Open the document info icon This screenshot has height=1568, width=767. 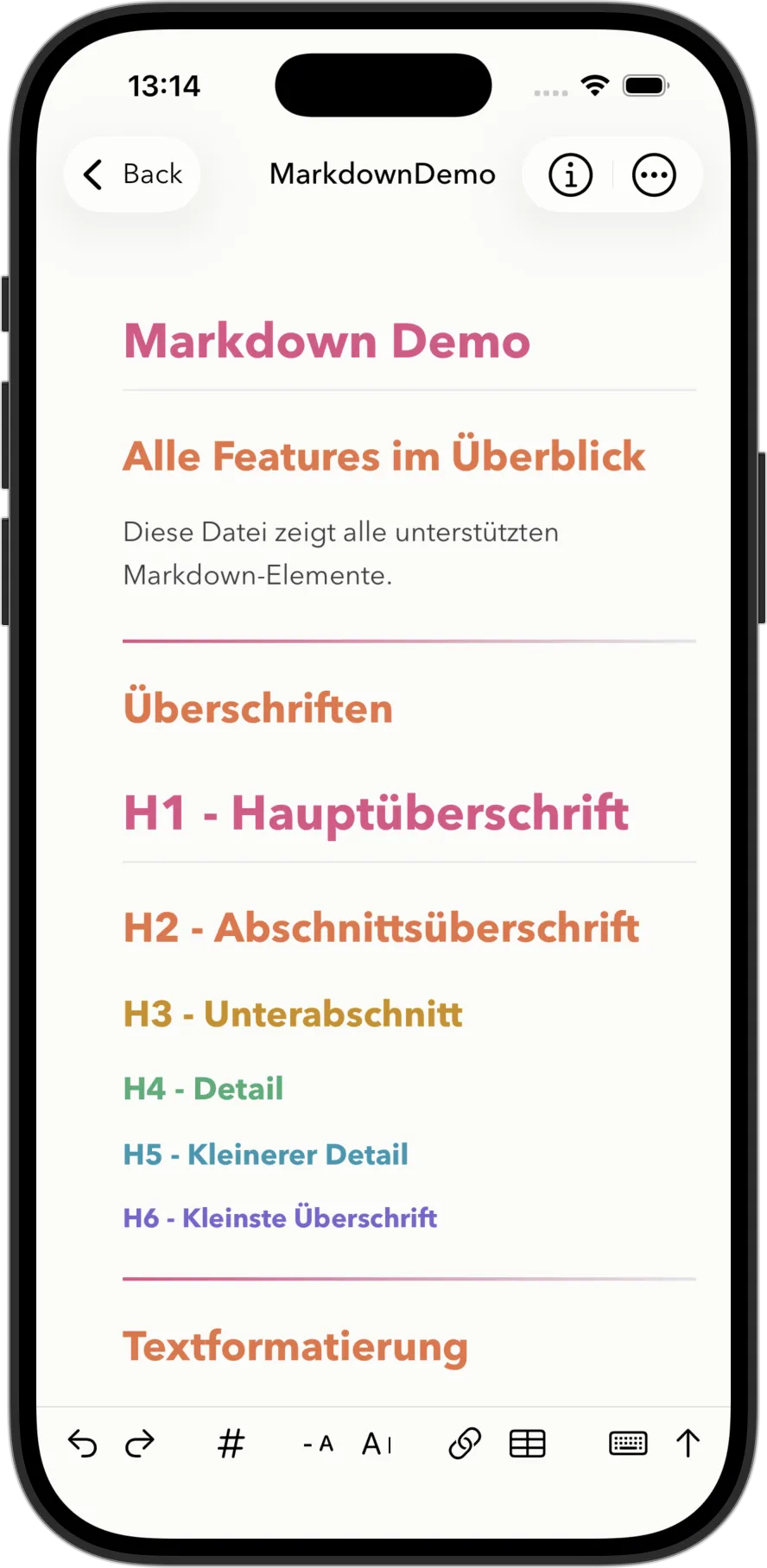click(570, 175)
